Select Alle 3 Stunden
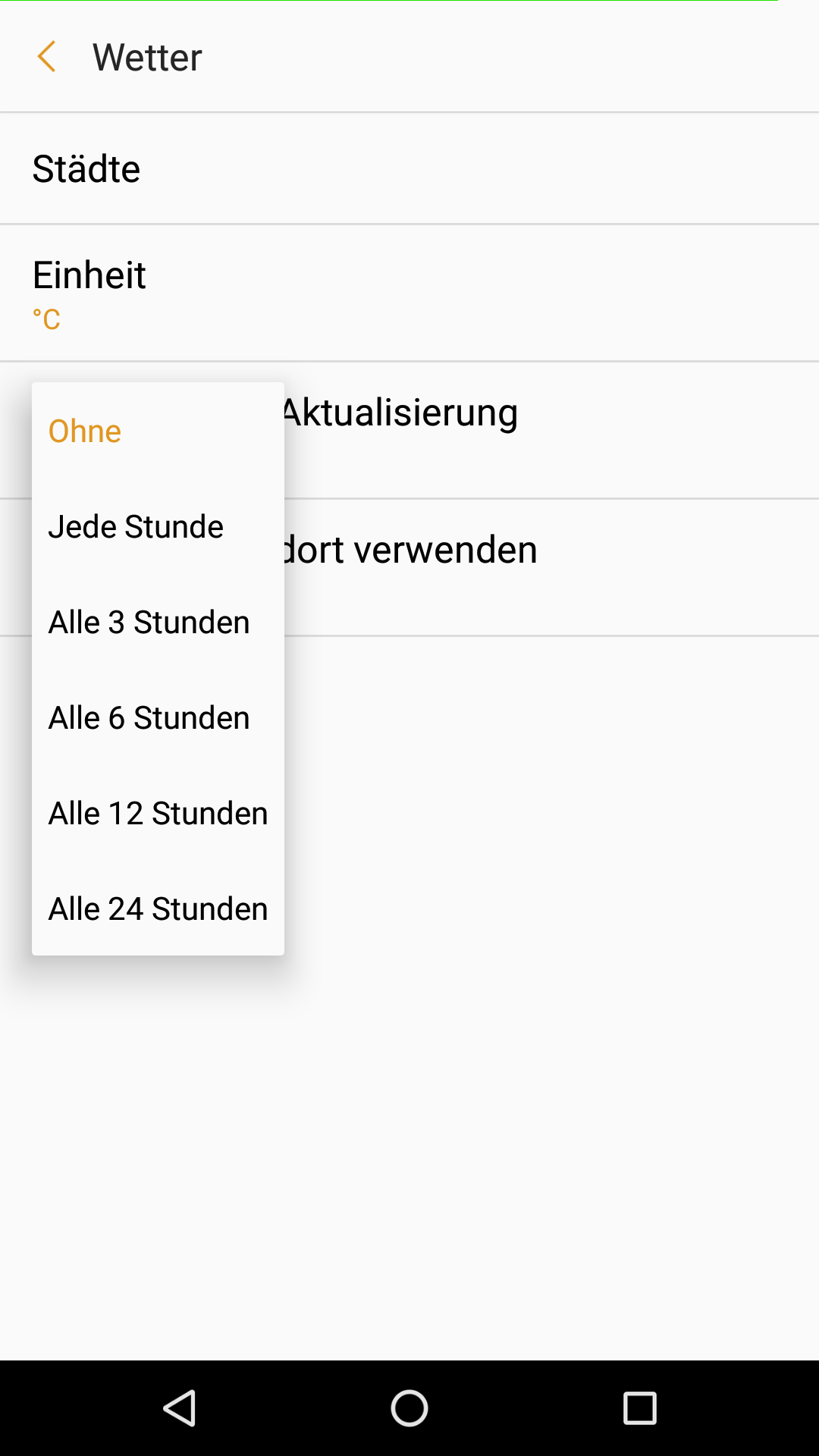 [158, 622]
